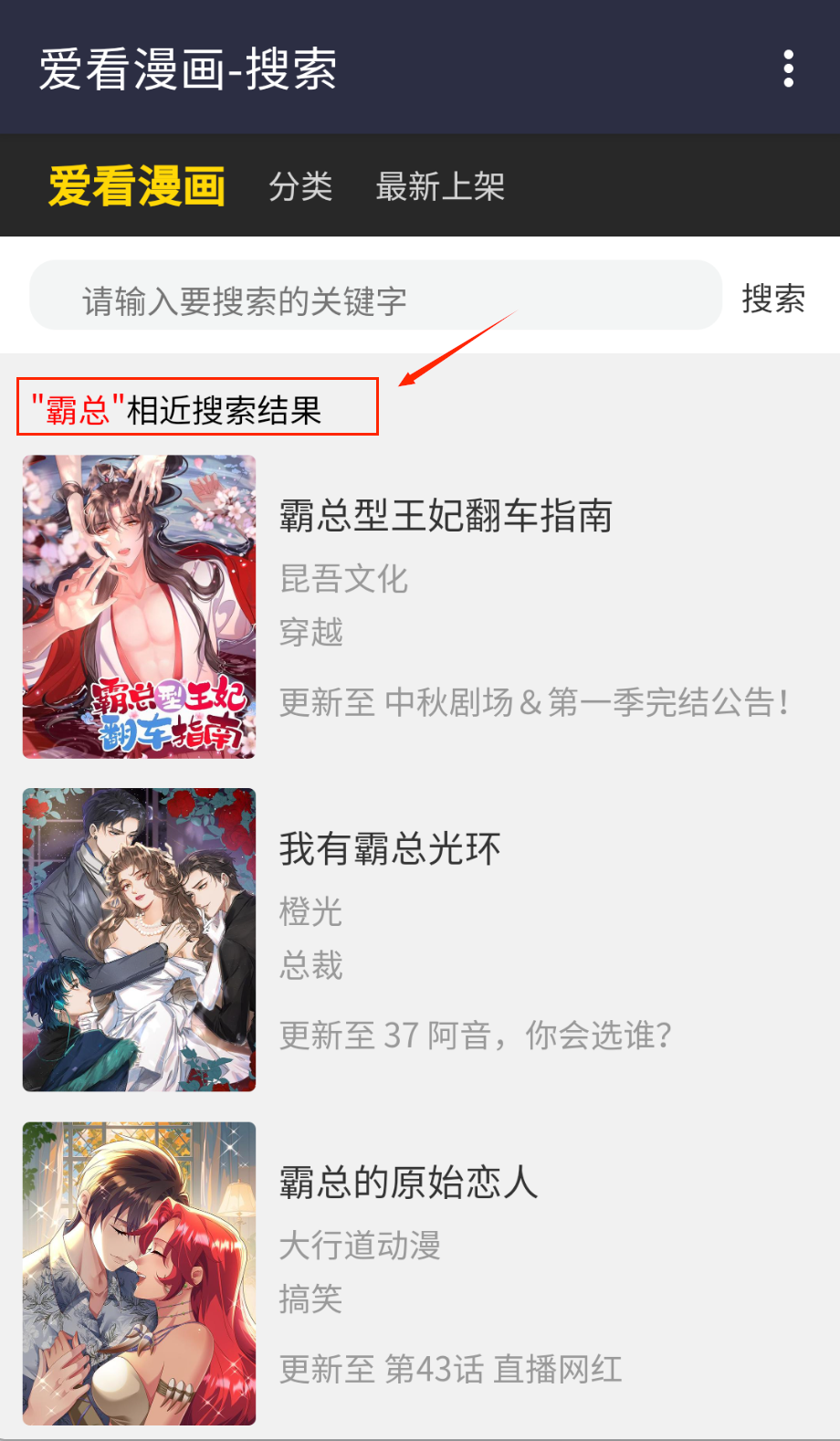
Task: Switch to 最新上架 tab
Action: pos(440,186)
